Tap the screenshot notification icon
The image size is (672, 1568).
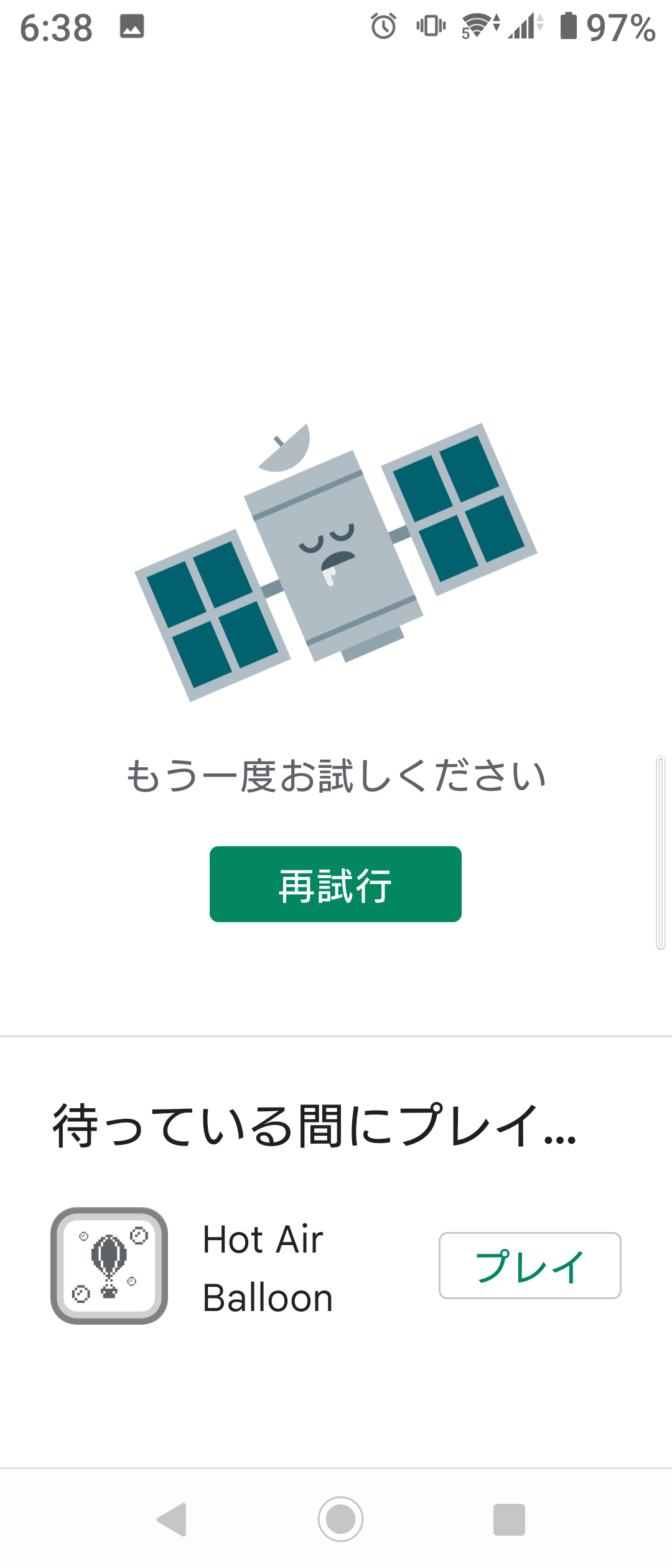(131, 26)
